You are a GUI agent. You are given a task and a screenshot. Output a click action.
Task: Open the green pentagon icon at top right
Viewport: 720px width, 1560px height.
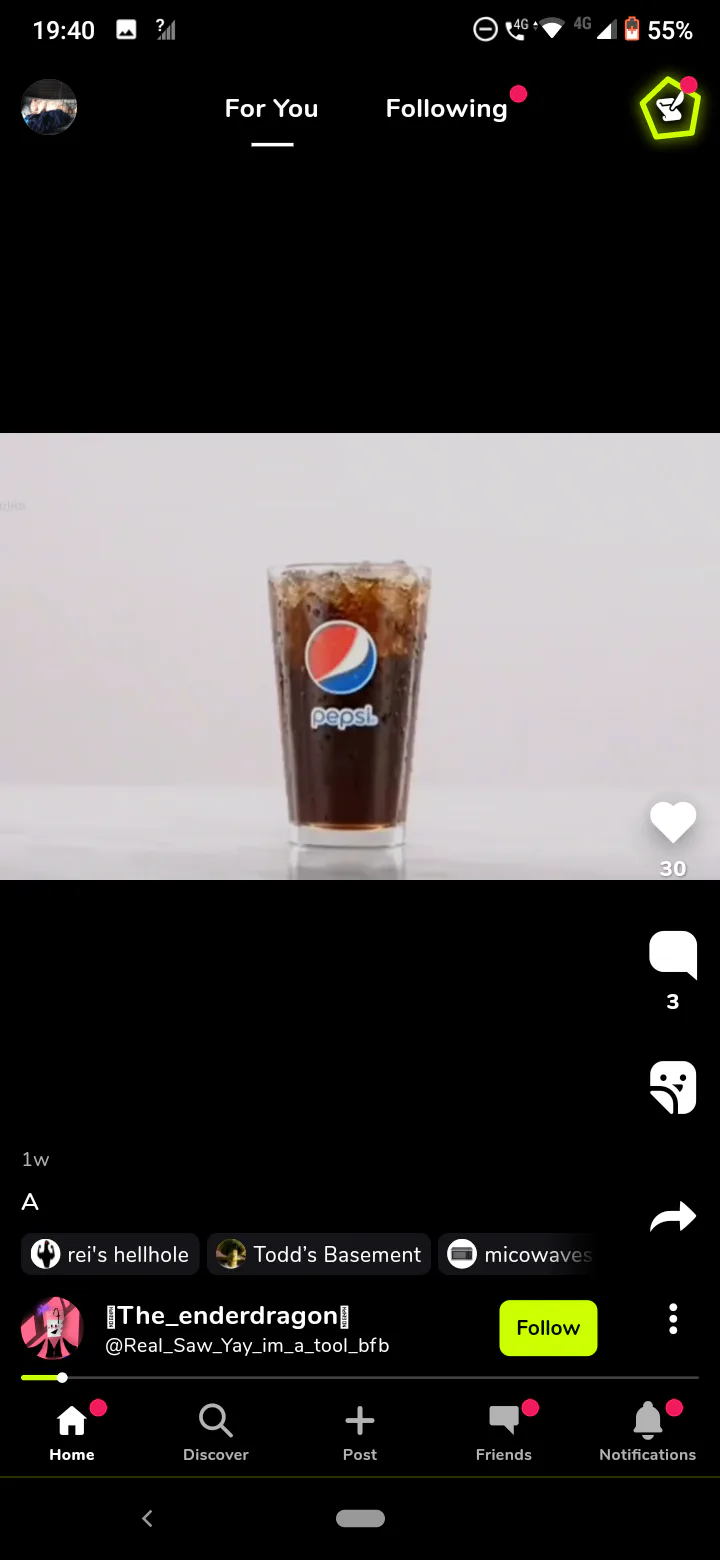[671, 107]
